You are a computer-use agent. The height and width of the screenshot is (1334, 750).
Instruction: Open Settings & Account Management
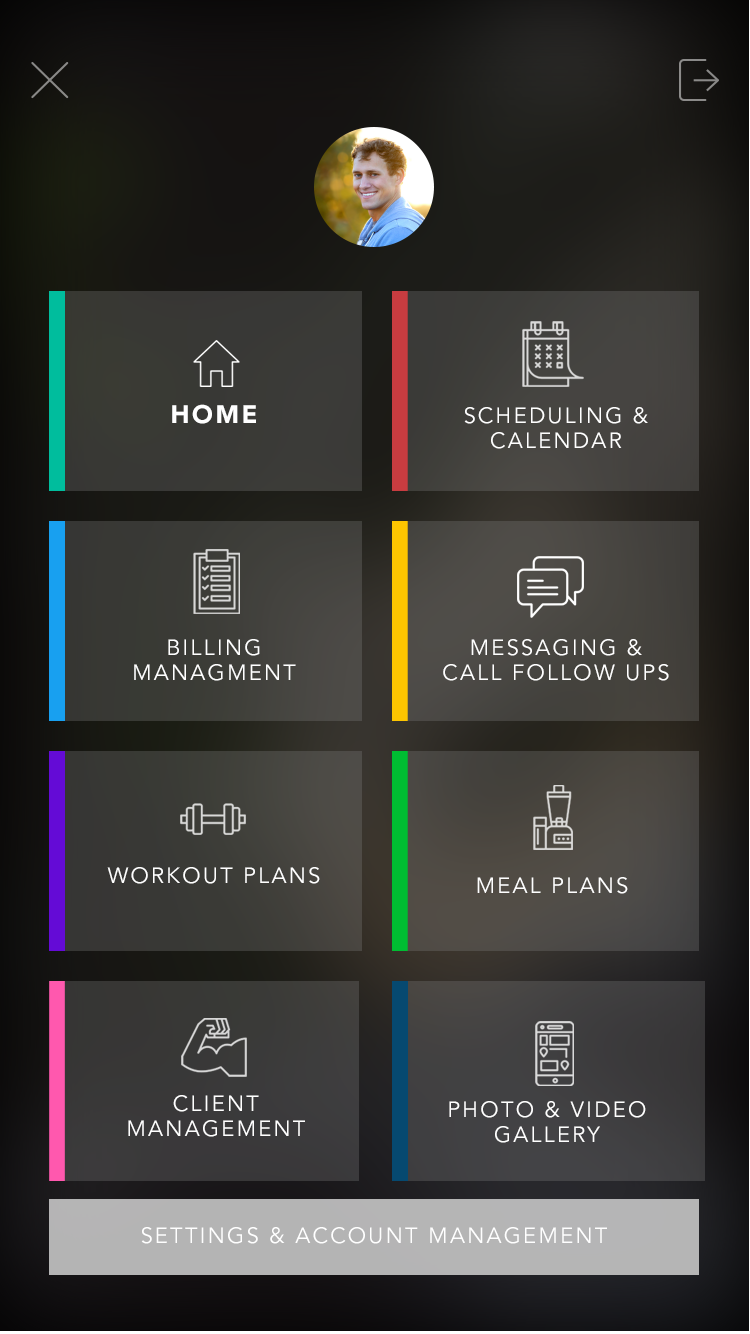click(x=374, y=1237)
